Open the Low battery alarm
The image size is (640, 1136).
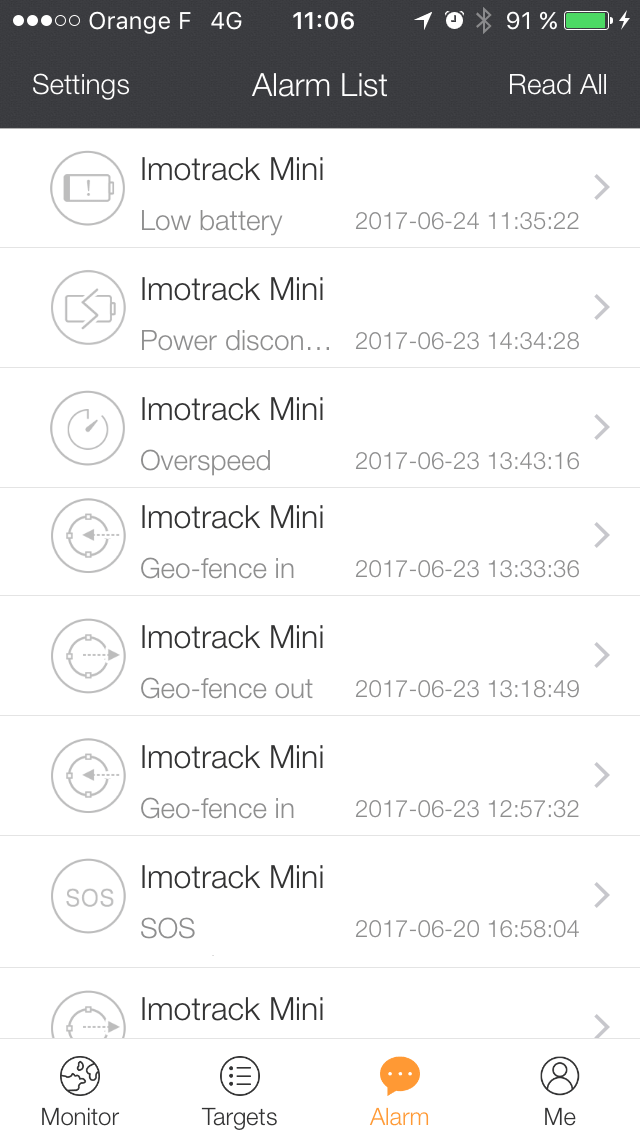(x=320, y=188)
